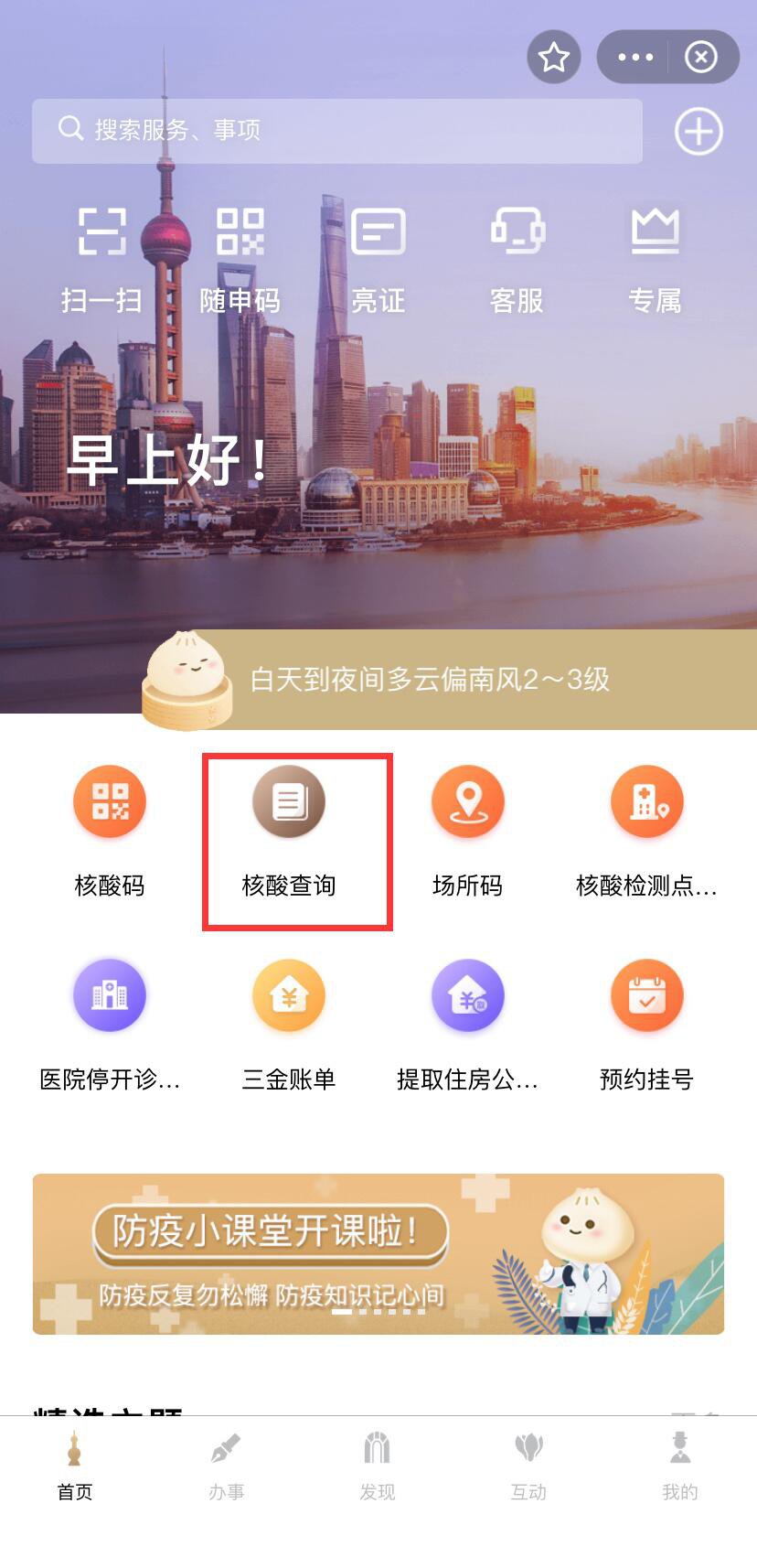Tap the plus icon beside search

[698, 132]
